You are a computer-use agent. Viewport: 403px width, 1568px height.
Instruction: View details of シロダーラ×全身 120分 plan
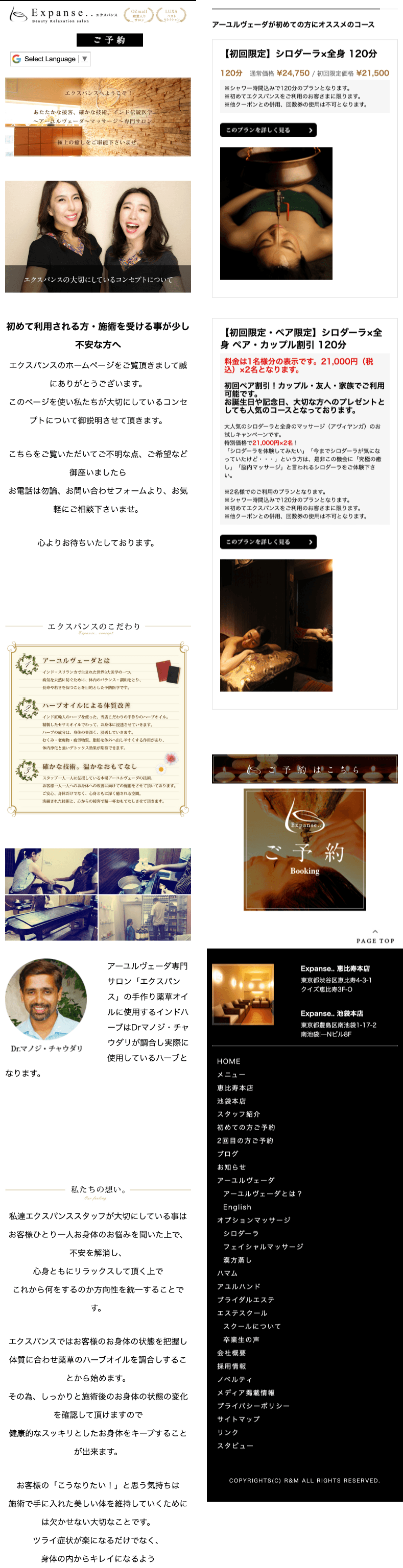pos(268,130)
